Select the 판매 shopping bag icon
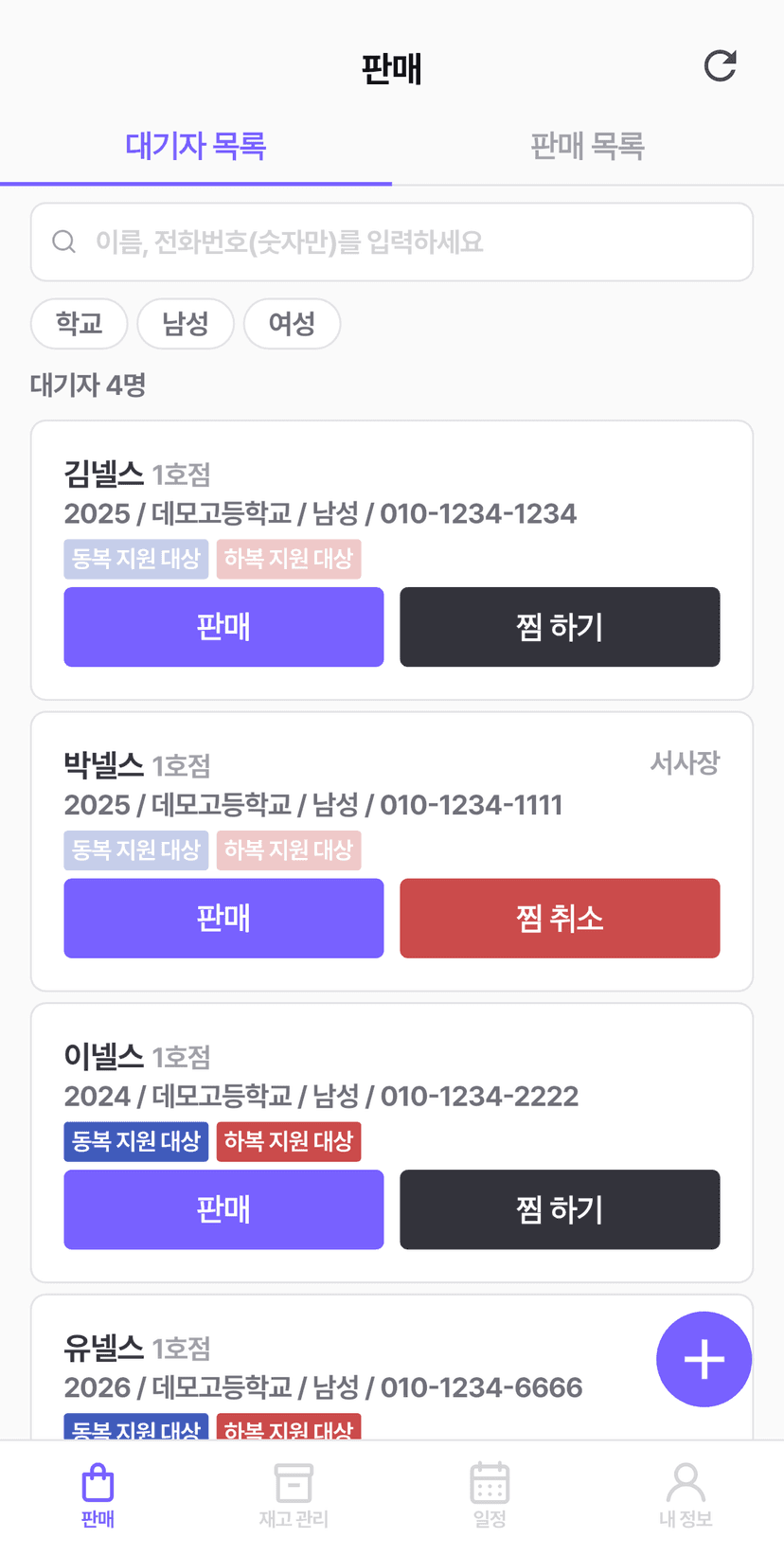 tap(98, 1488)
